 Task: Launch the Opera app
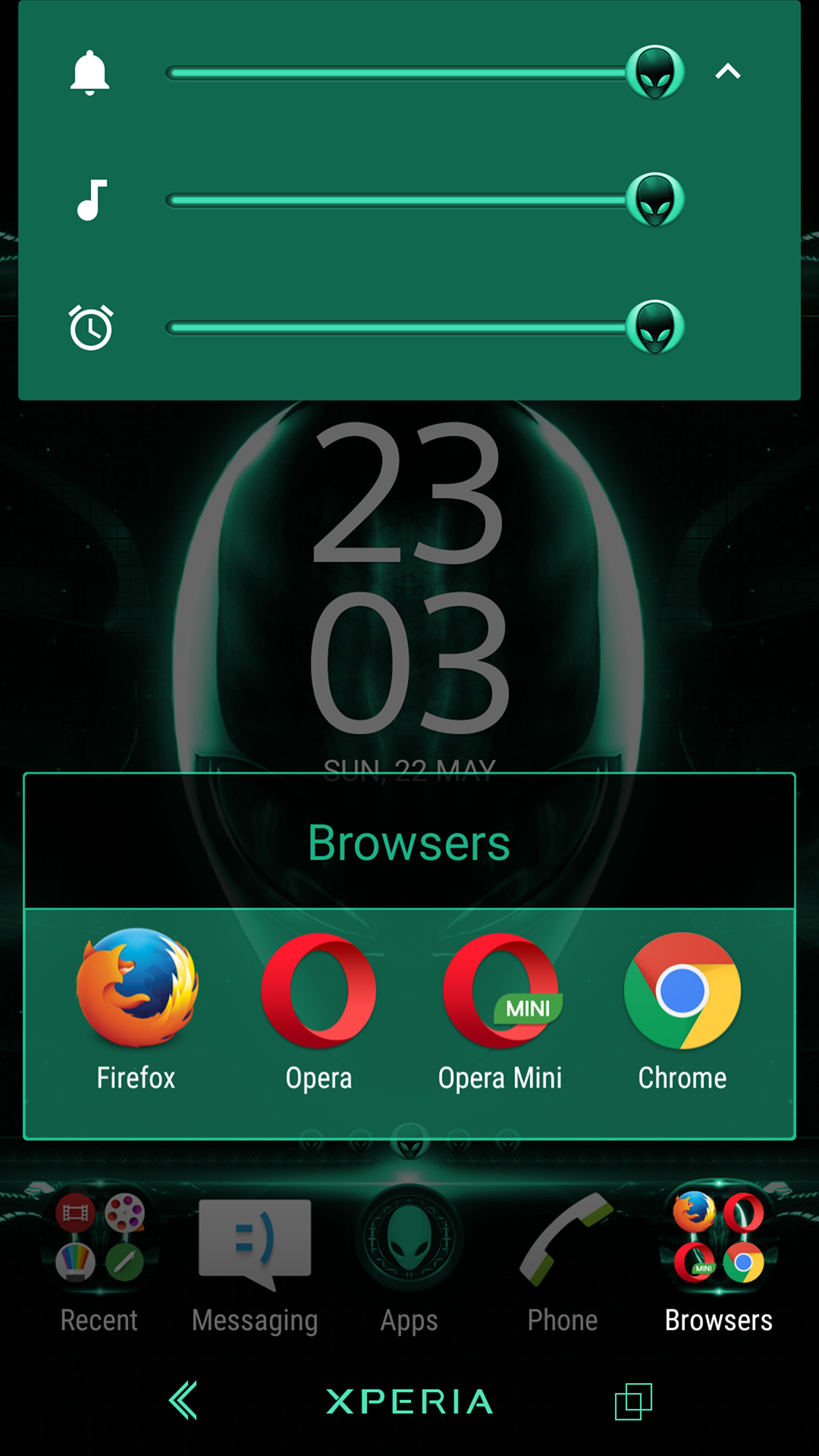(x=318, y=1009)
